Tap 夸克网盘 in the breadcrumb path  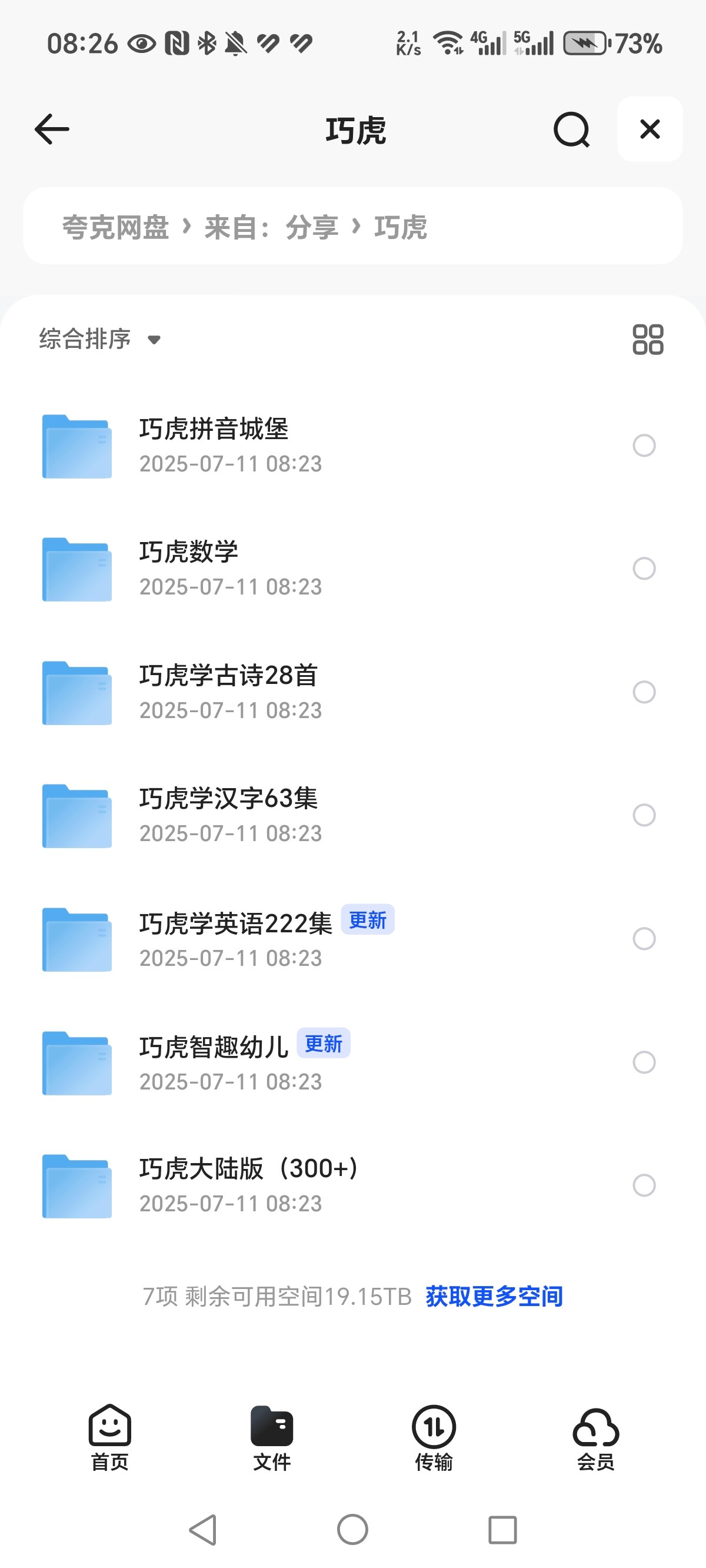[116, 227]
